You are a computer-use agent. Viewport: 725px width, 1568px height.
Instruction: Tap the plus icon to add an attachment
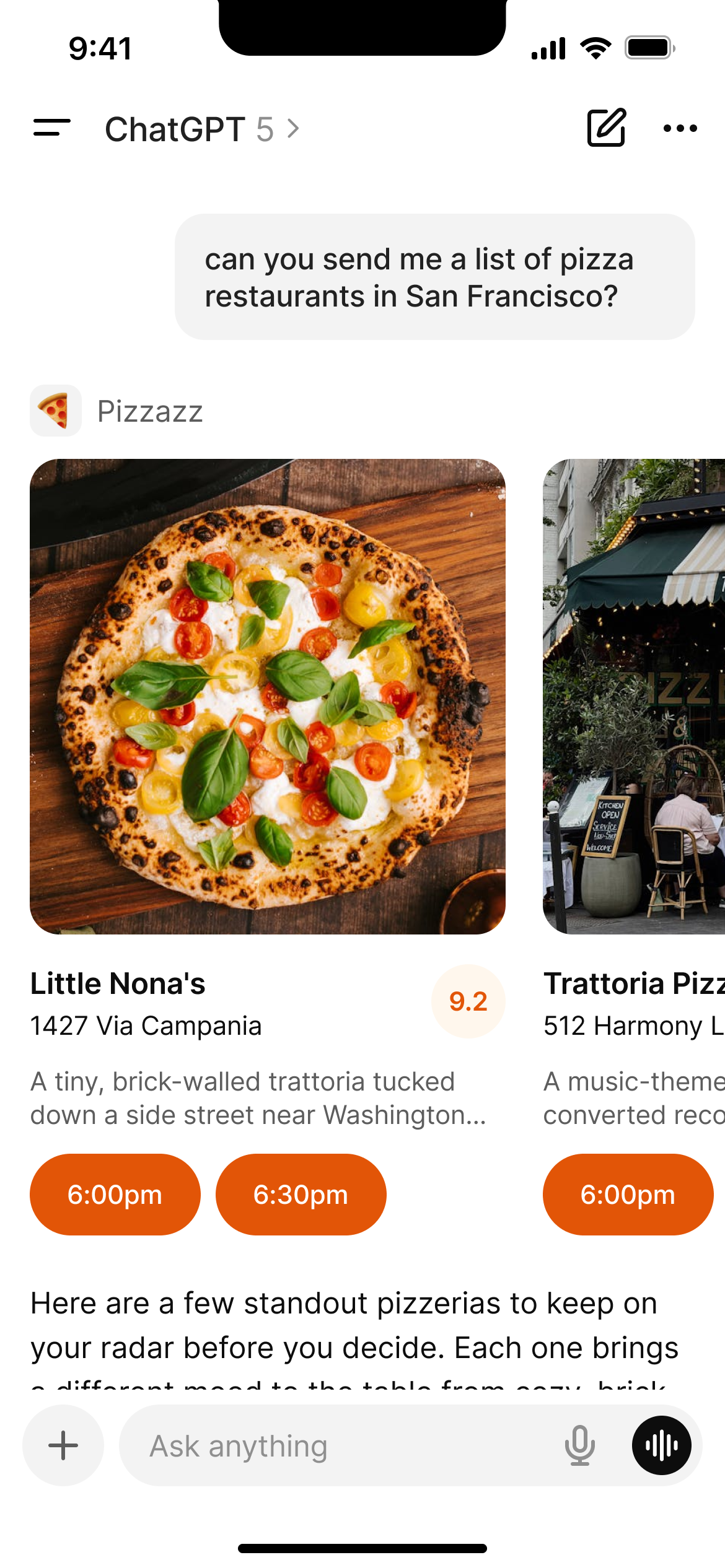[x=63, y=1445]
